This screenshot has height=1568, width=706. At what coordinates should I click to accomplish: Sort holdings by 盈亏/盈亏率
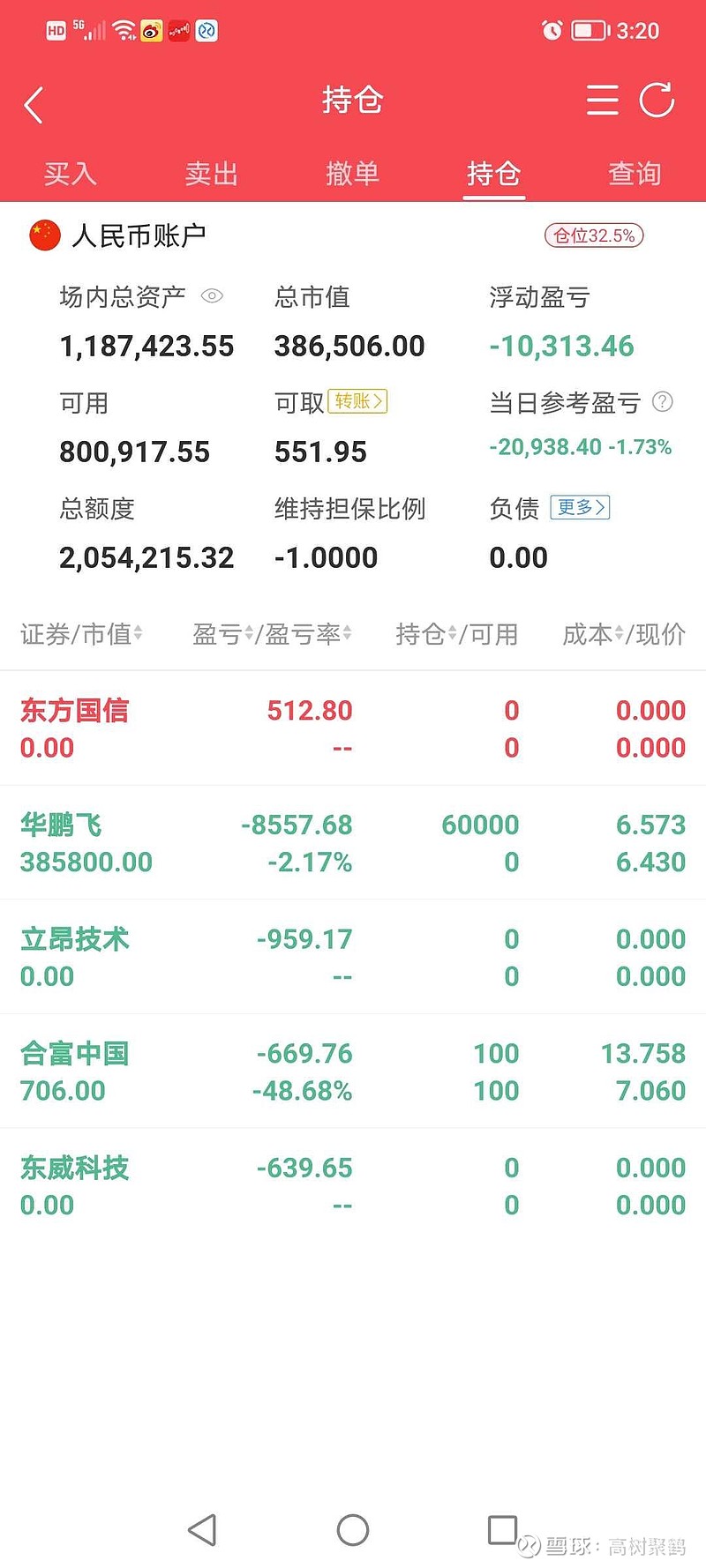tap(272, 634)
